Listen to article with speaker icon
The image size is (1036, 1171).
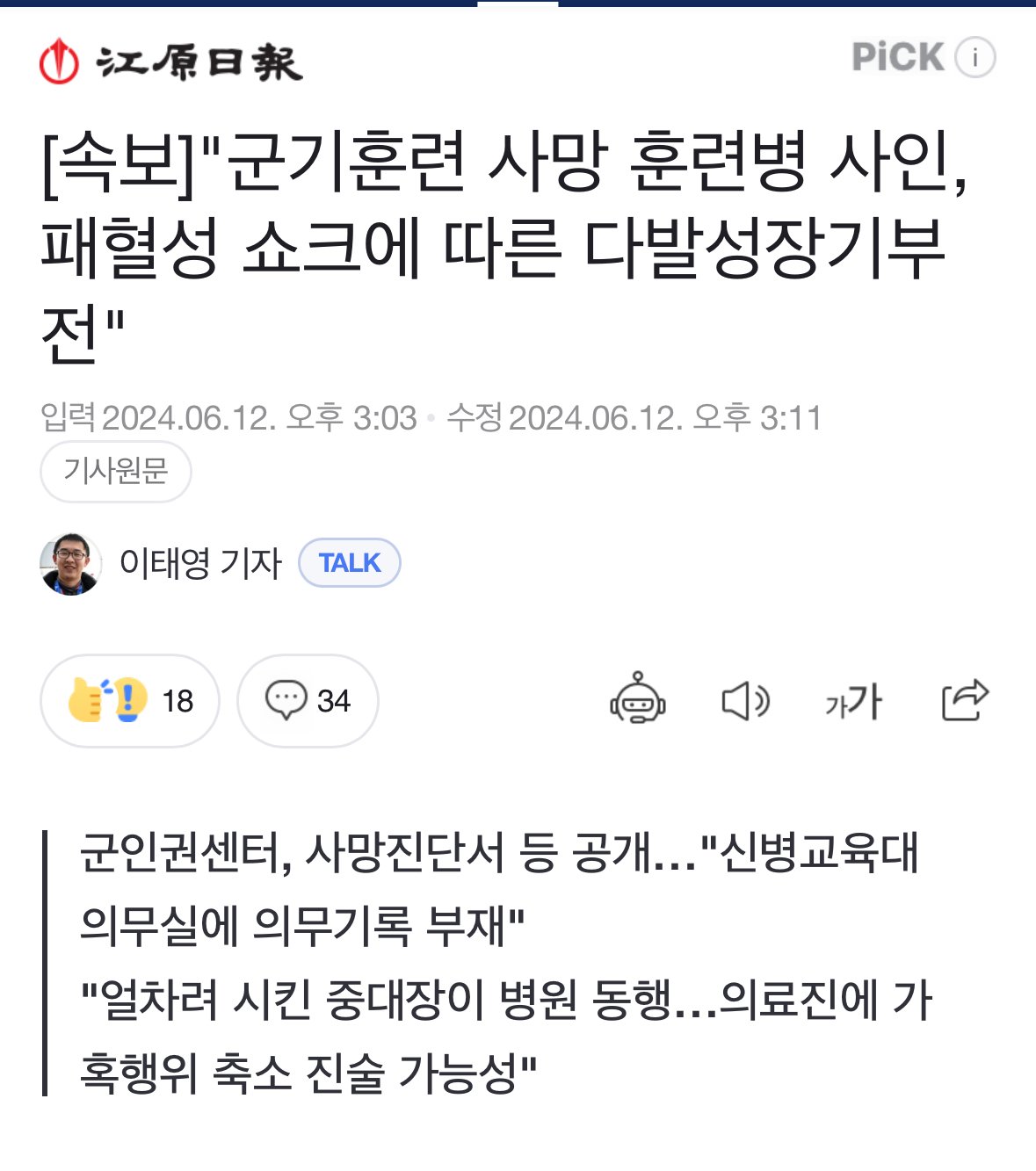point(745,701)
